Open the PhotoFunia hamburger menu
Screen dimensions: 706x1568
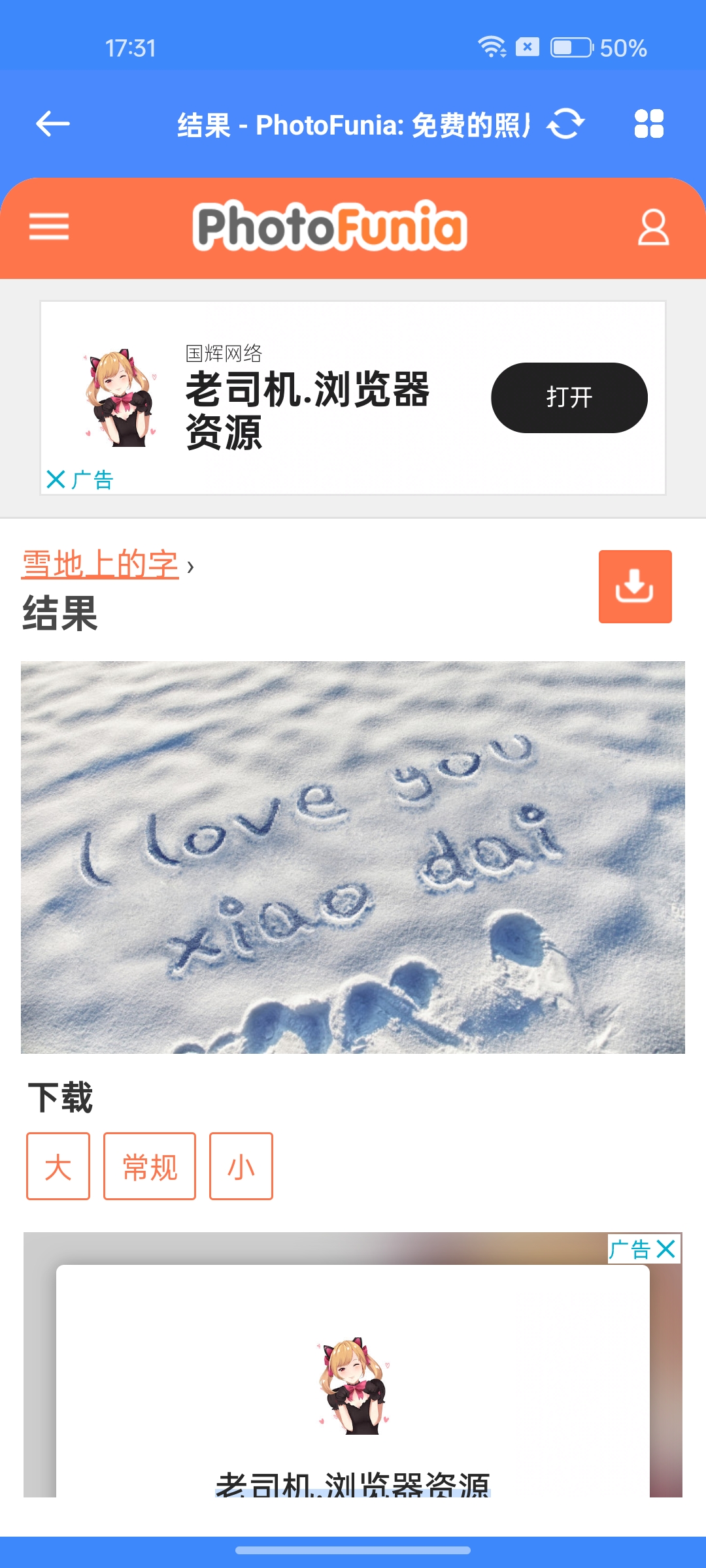pyautogui.click(x=49, y=227)
